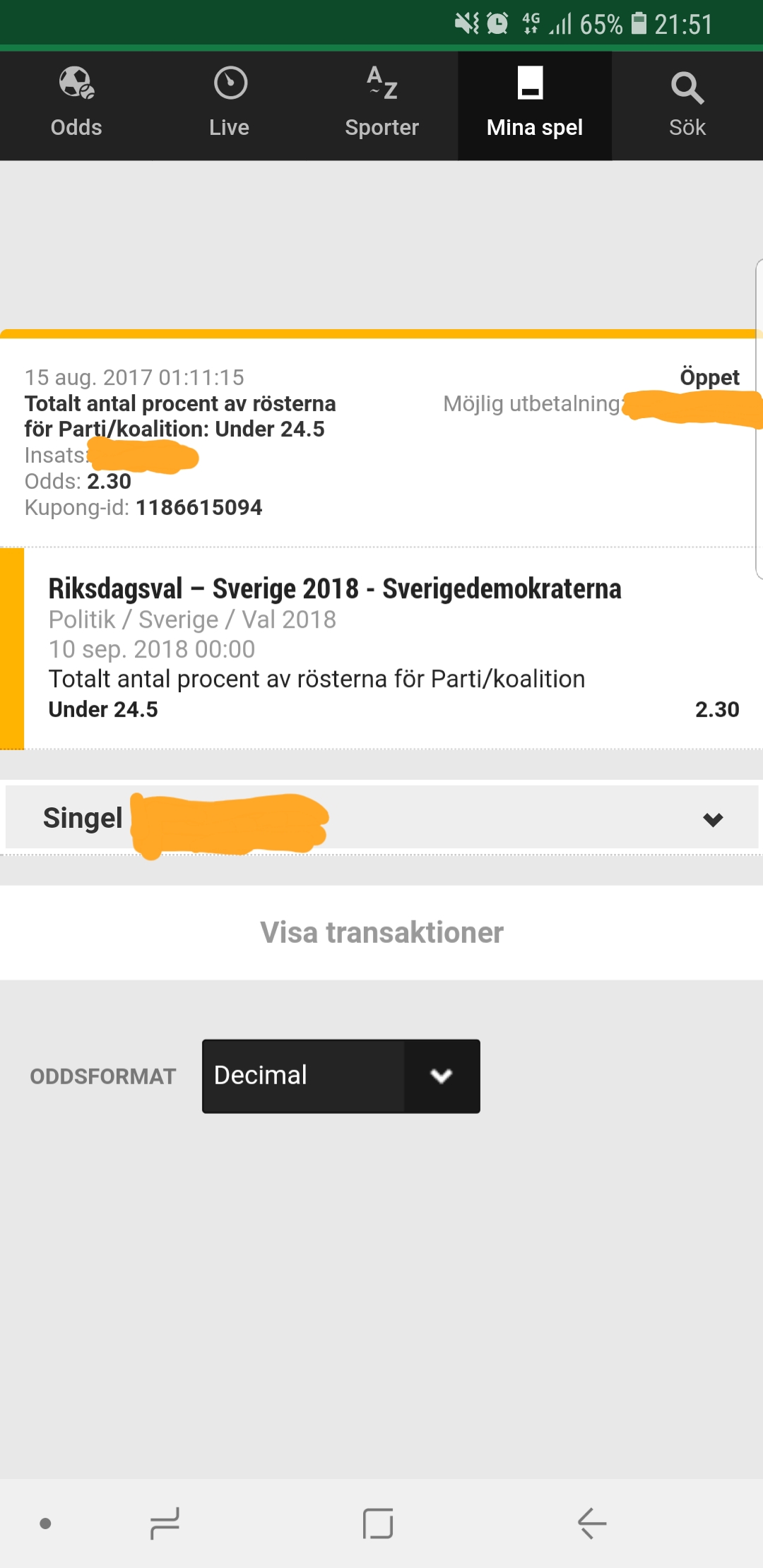
Task: Tap Visa transaktioner
Action: (381, 932)
